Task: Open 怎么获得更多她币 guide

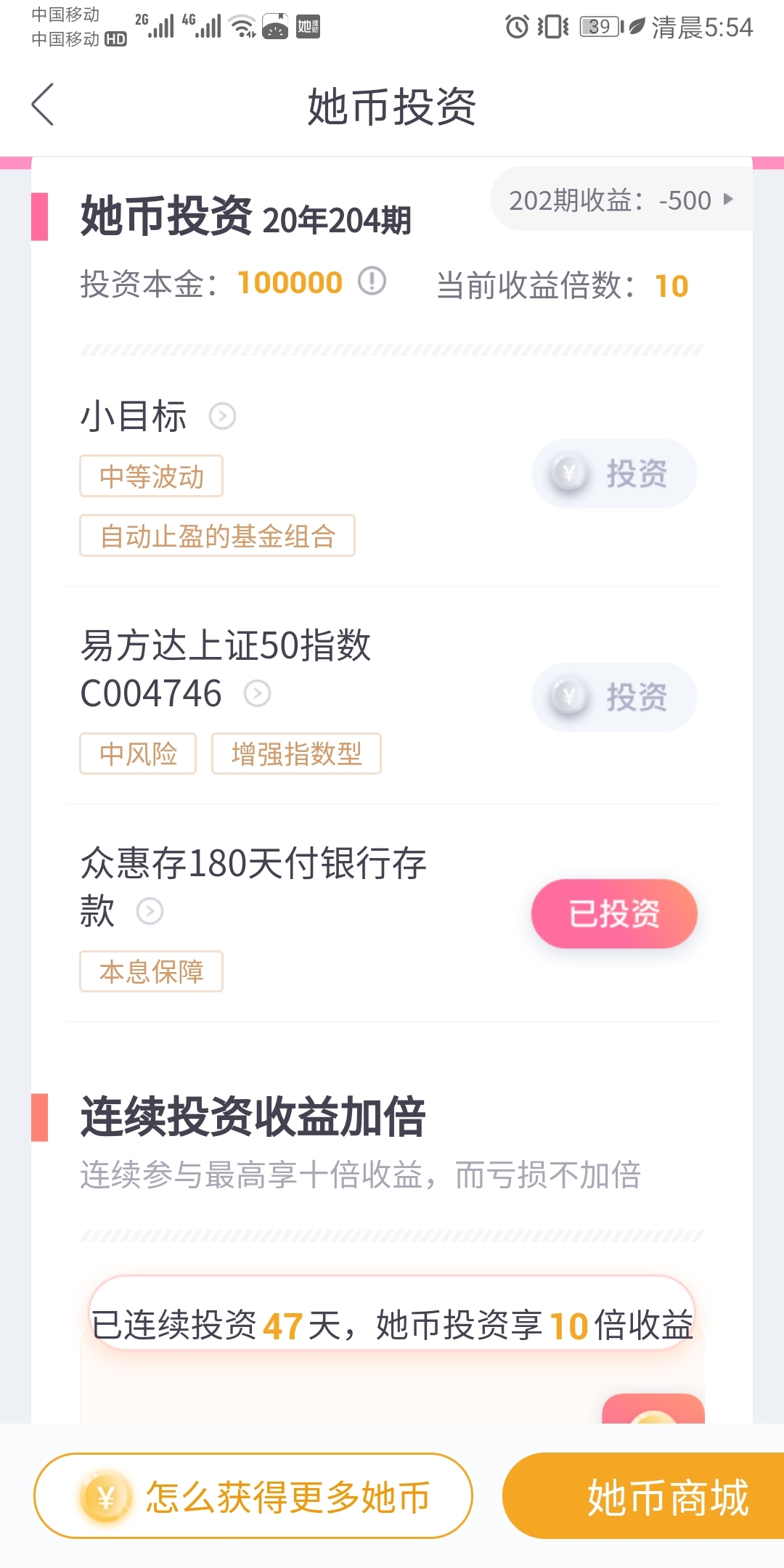Action: [253, 1495]
